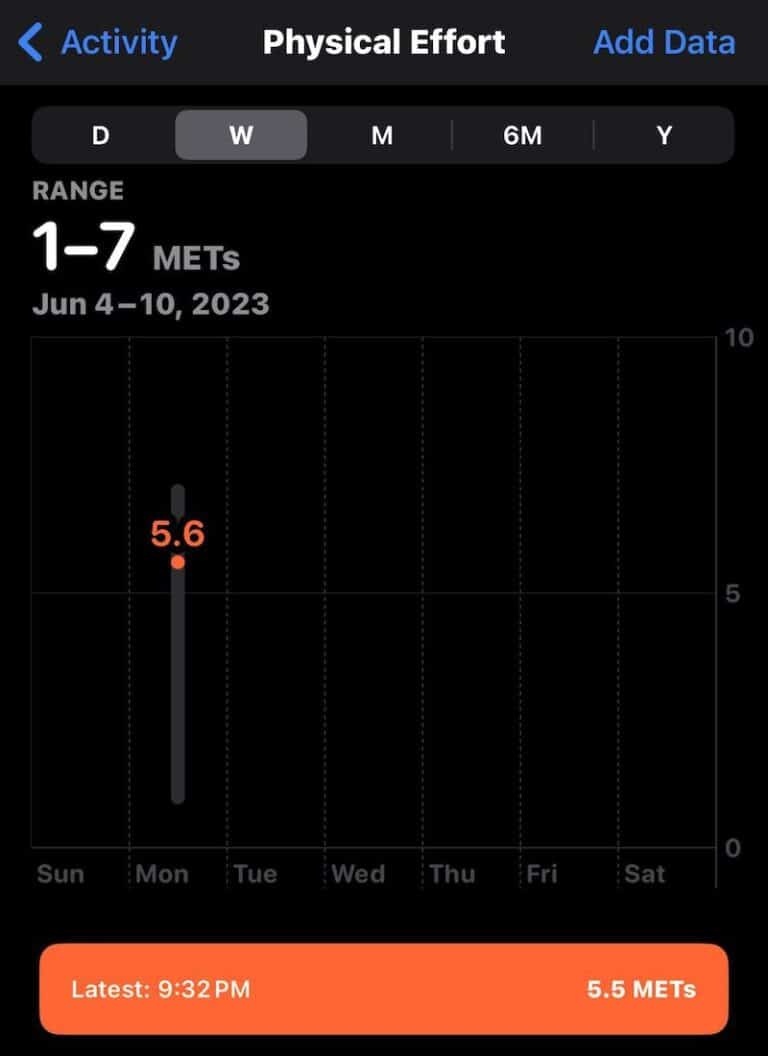Go back via the Activity link
The width and height of the screenshot is (768, 1056).
pyautogui.click(x=117, y=42)
